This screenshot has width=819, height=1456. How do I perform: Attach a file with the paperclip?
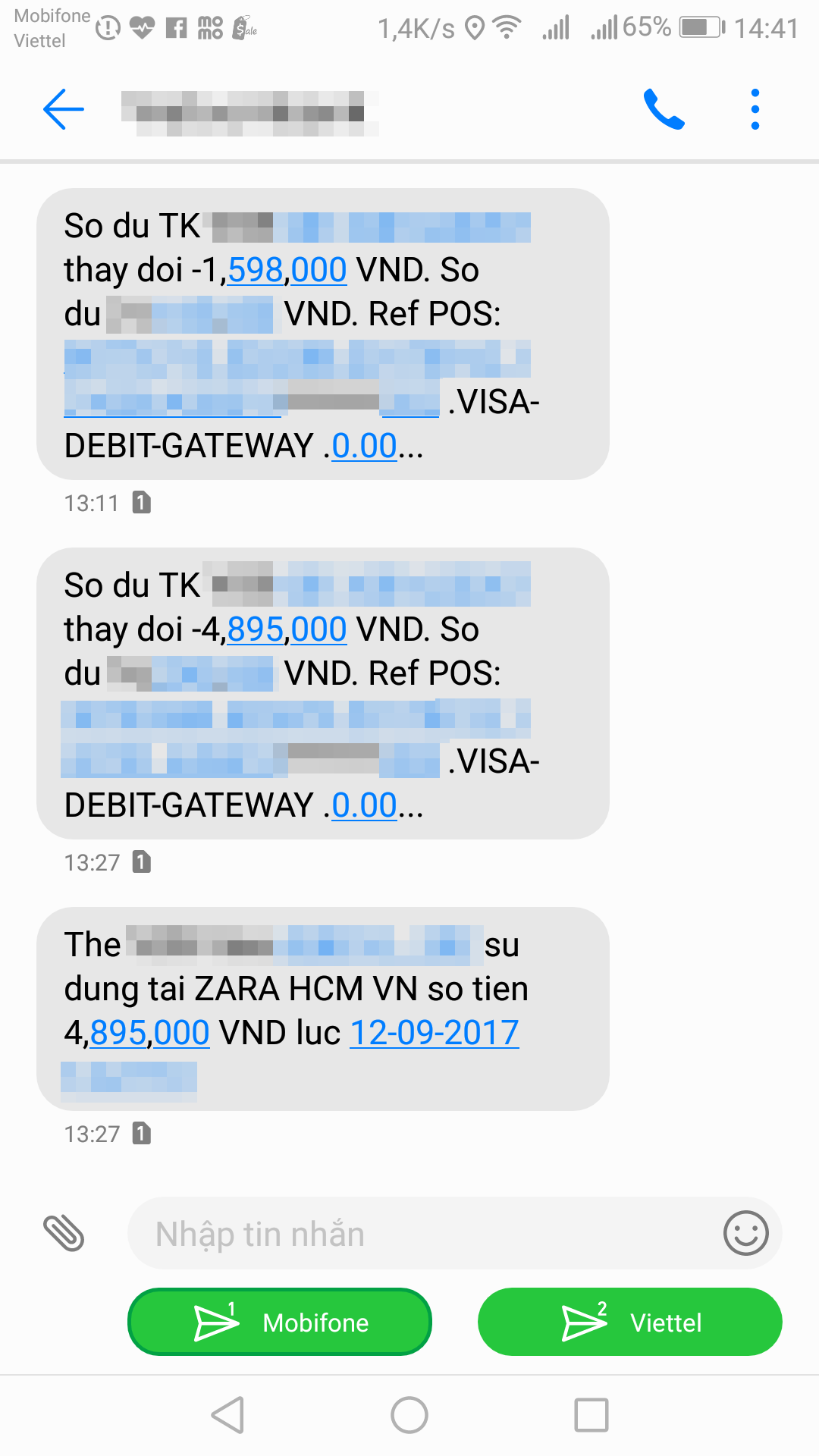pos(64,1233)
